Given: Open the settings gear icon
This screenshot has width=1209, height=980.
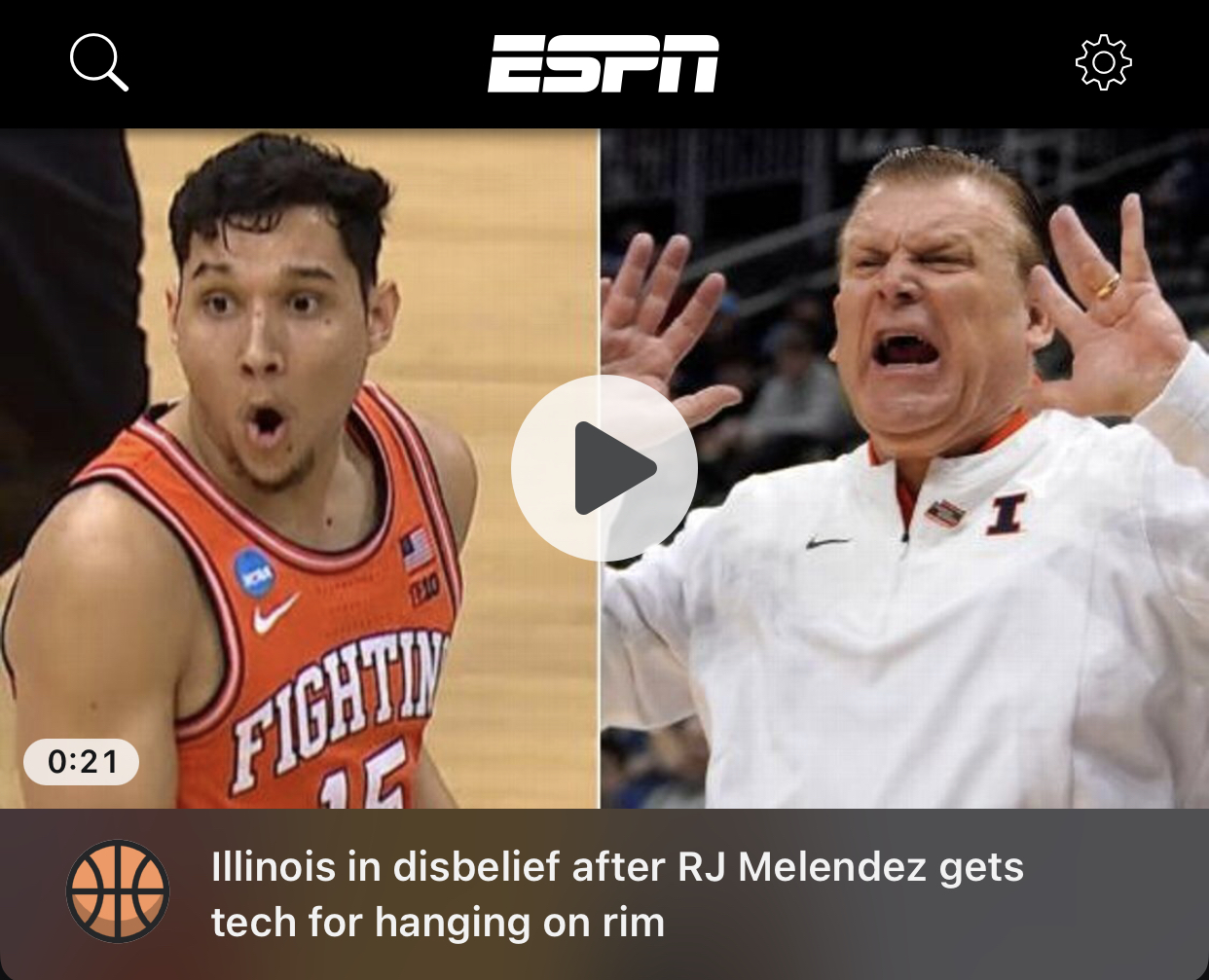Looking at the screenshot, I should tap(1103, 63).
